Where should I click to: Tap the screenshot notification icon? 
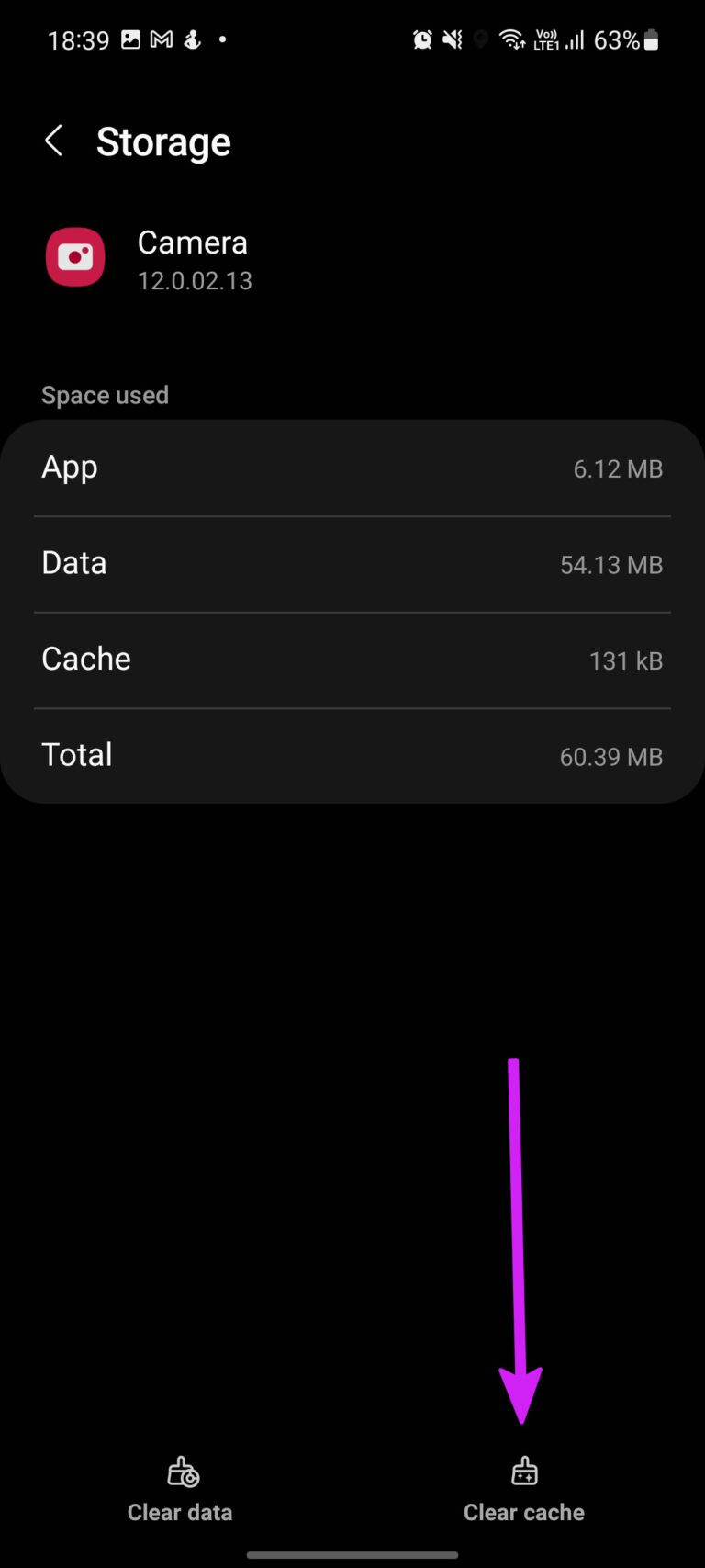click(130, 39)
